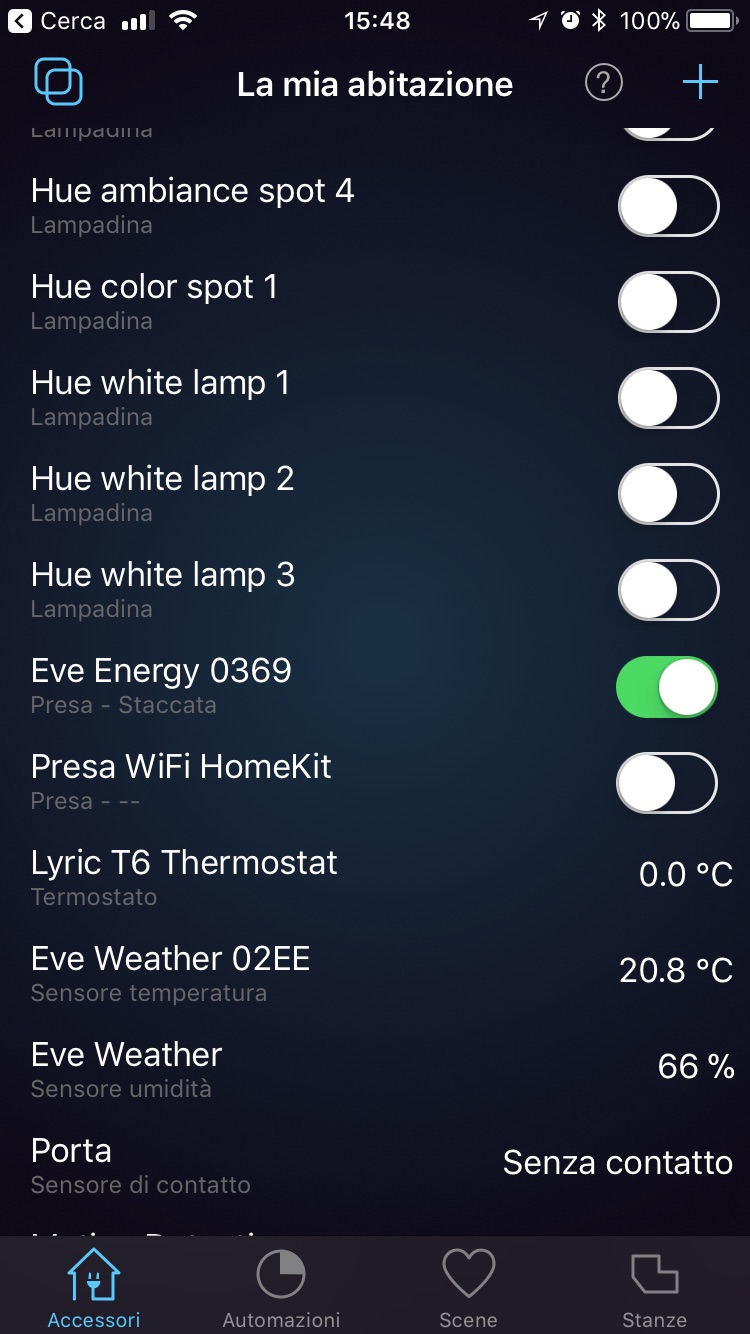Switch on Hue white lamp 2
The image size is (750, 1334).
click(668, 494)
